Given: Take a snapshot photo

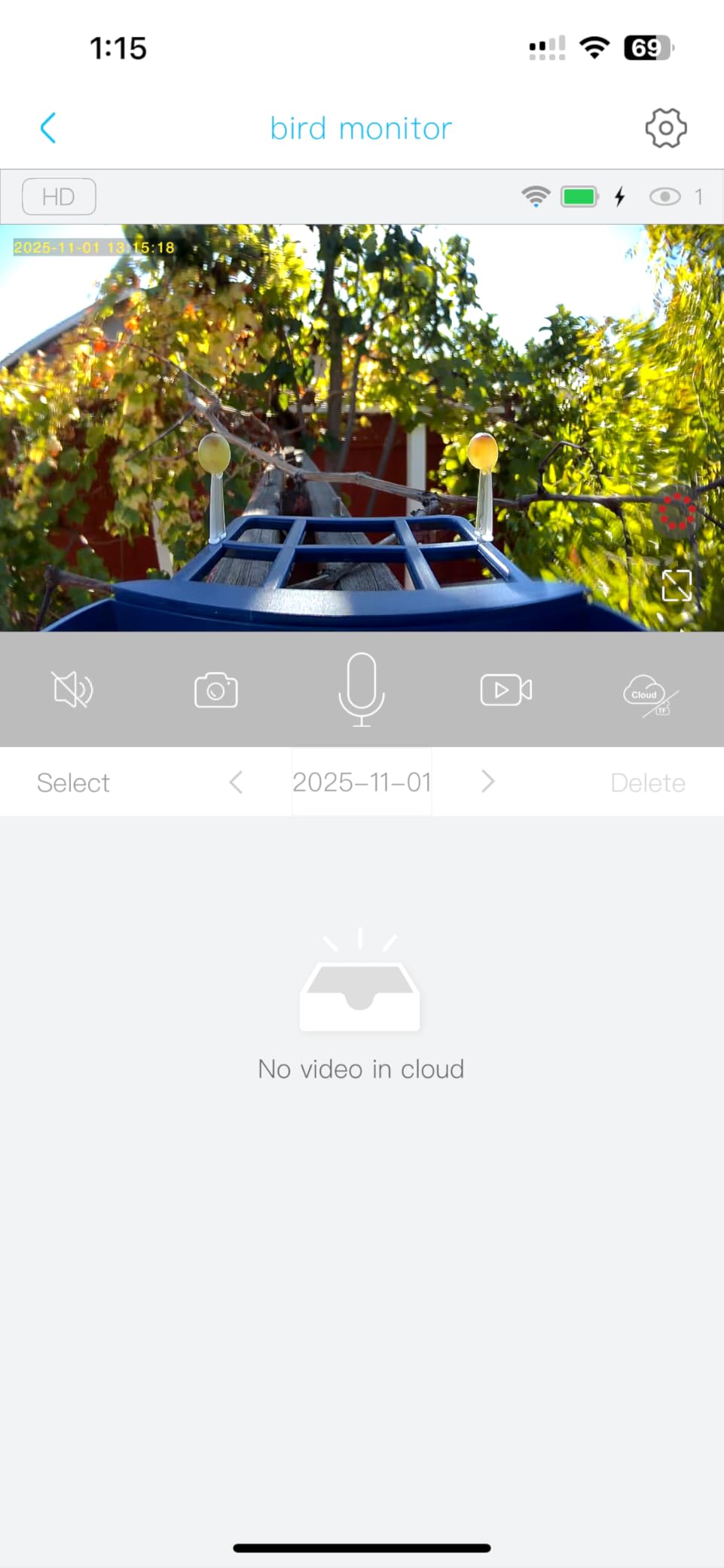Looking at the screenshot, I should click(216, 690).
